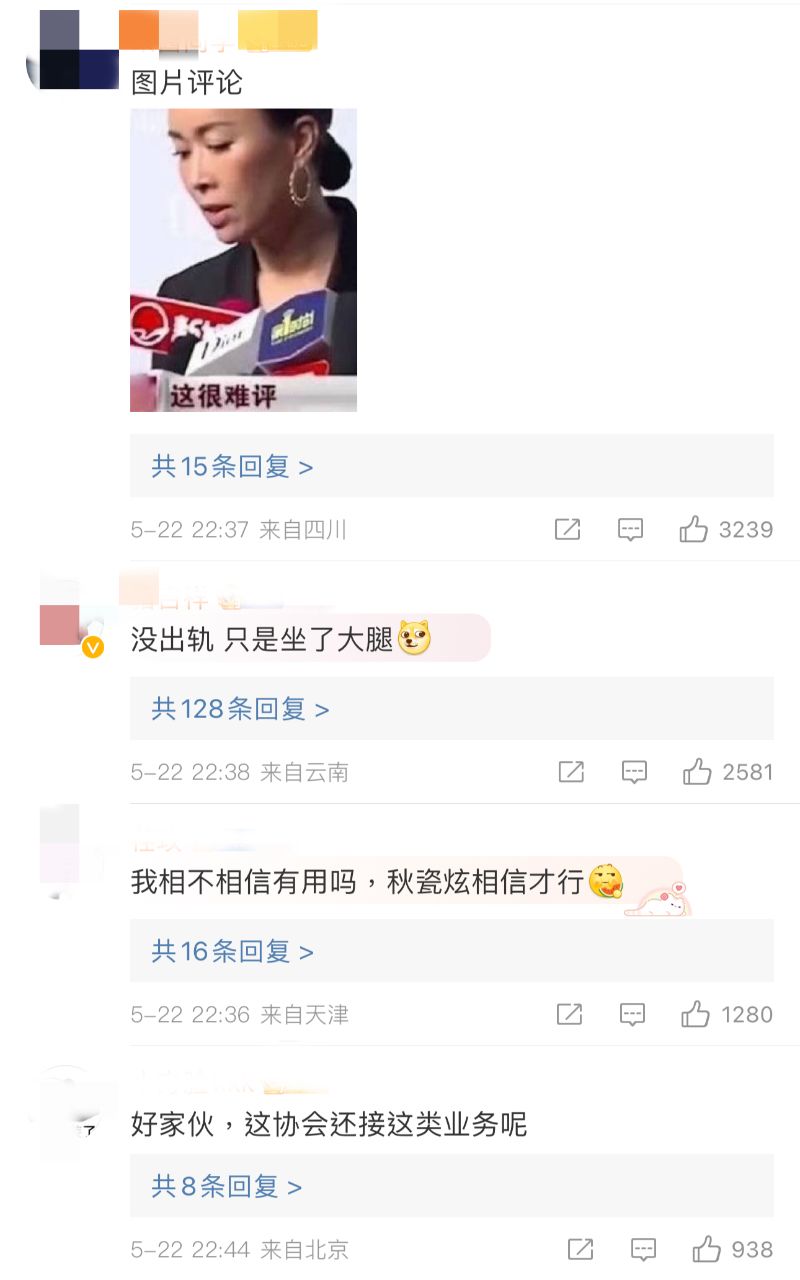The width and height of the screenshot is (800, 1280).
Task: Expand 共128条回复 replies
Action: tap(240, 709)
